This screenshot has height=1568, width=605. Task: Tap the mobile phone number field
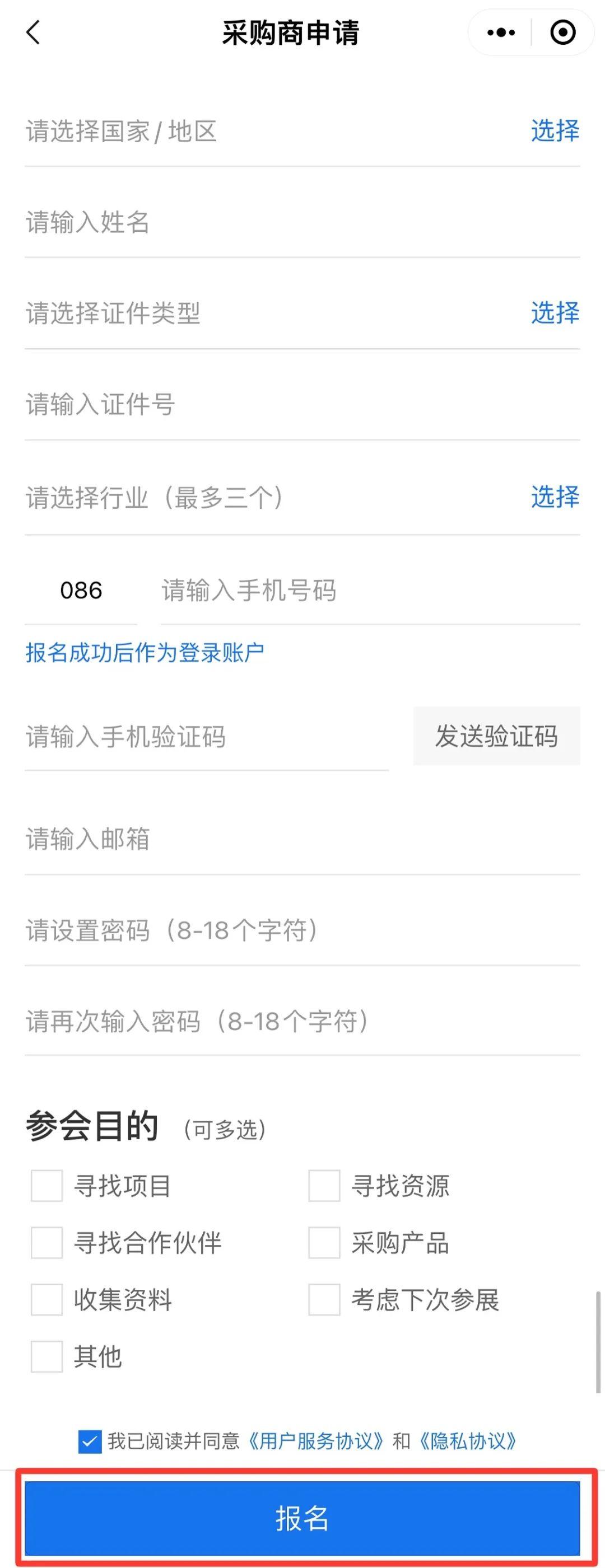[x=369, y=591]
